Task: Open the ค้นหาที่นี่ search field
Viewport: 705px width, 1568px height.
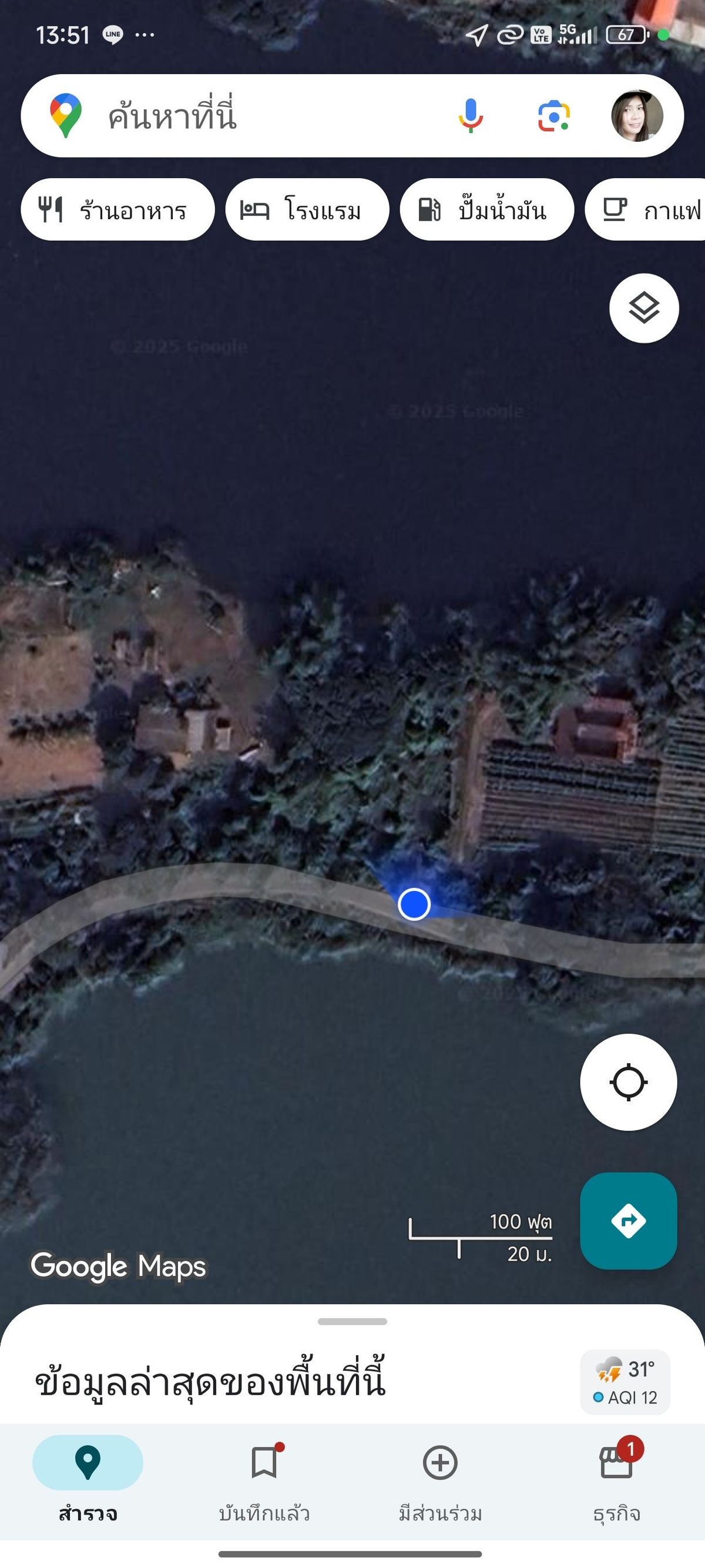Action: click(243, 116)
